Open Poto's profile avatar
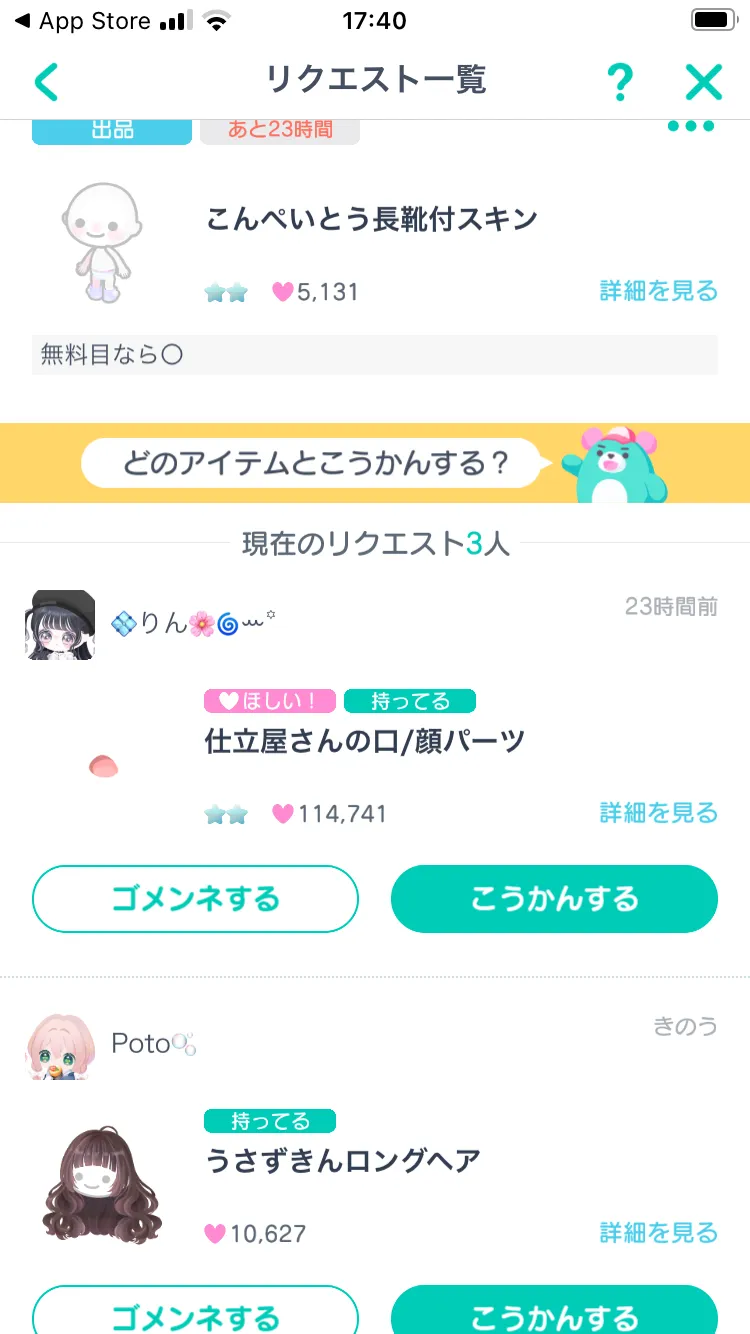This screenshot has width=750, height=1334. tap(60, 1046)
